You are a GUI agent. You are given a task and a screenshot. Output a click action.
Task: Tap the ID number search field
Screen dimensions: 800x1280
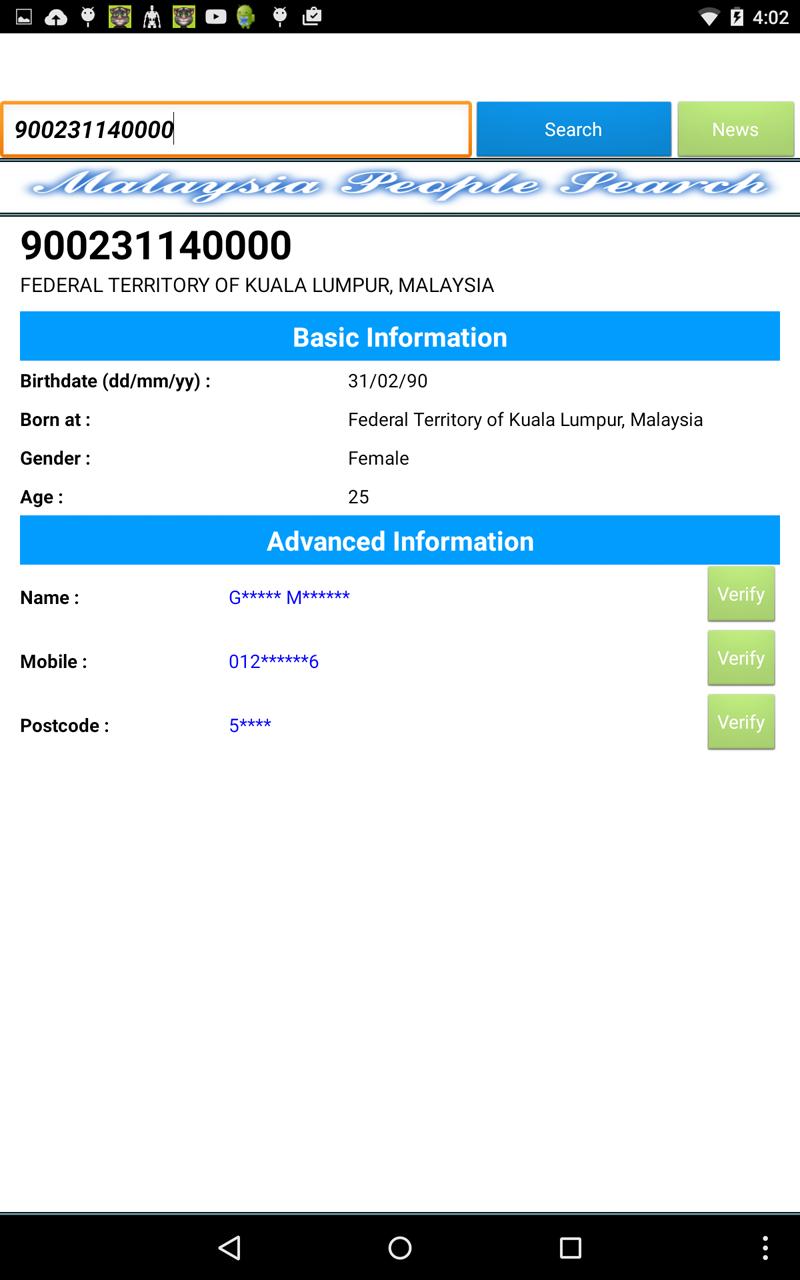click(x=236, y=129)
